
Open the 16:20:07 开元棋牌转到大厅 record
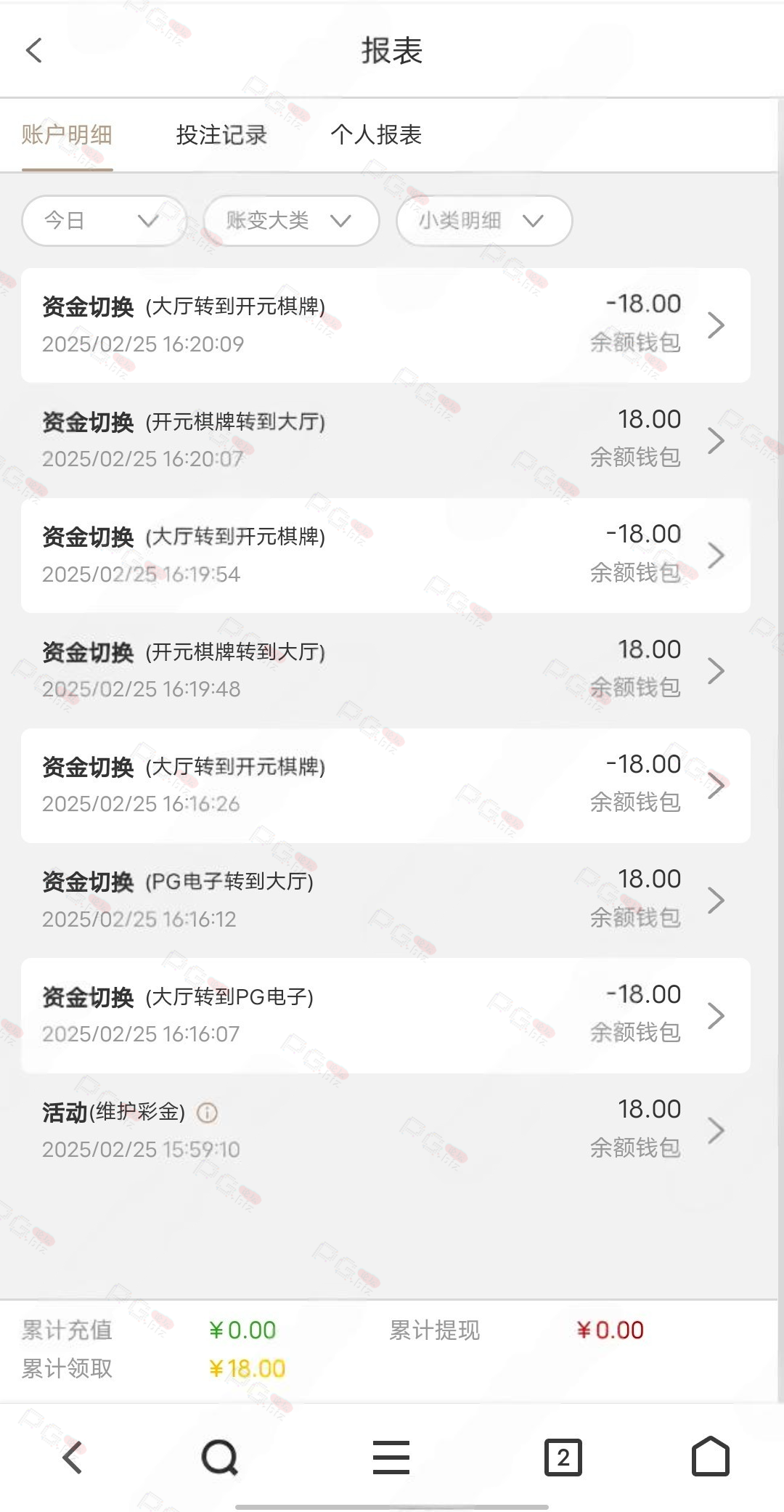[385, 440]
